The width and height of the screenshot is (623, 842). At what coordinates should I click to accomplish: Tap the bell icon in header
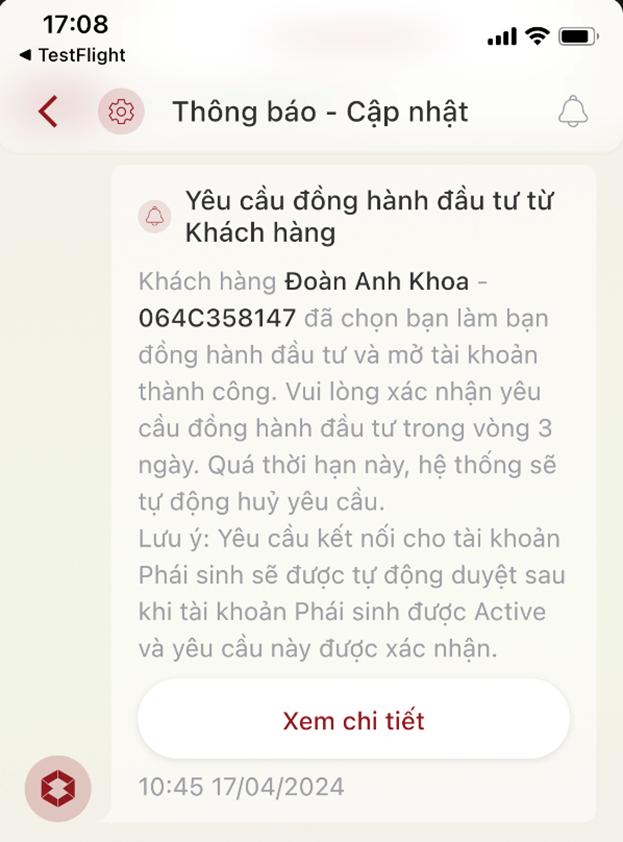pos(573,111)
